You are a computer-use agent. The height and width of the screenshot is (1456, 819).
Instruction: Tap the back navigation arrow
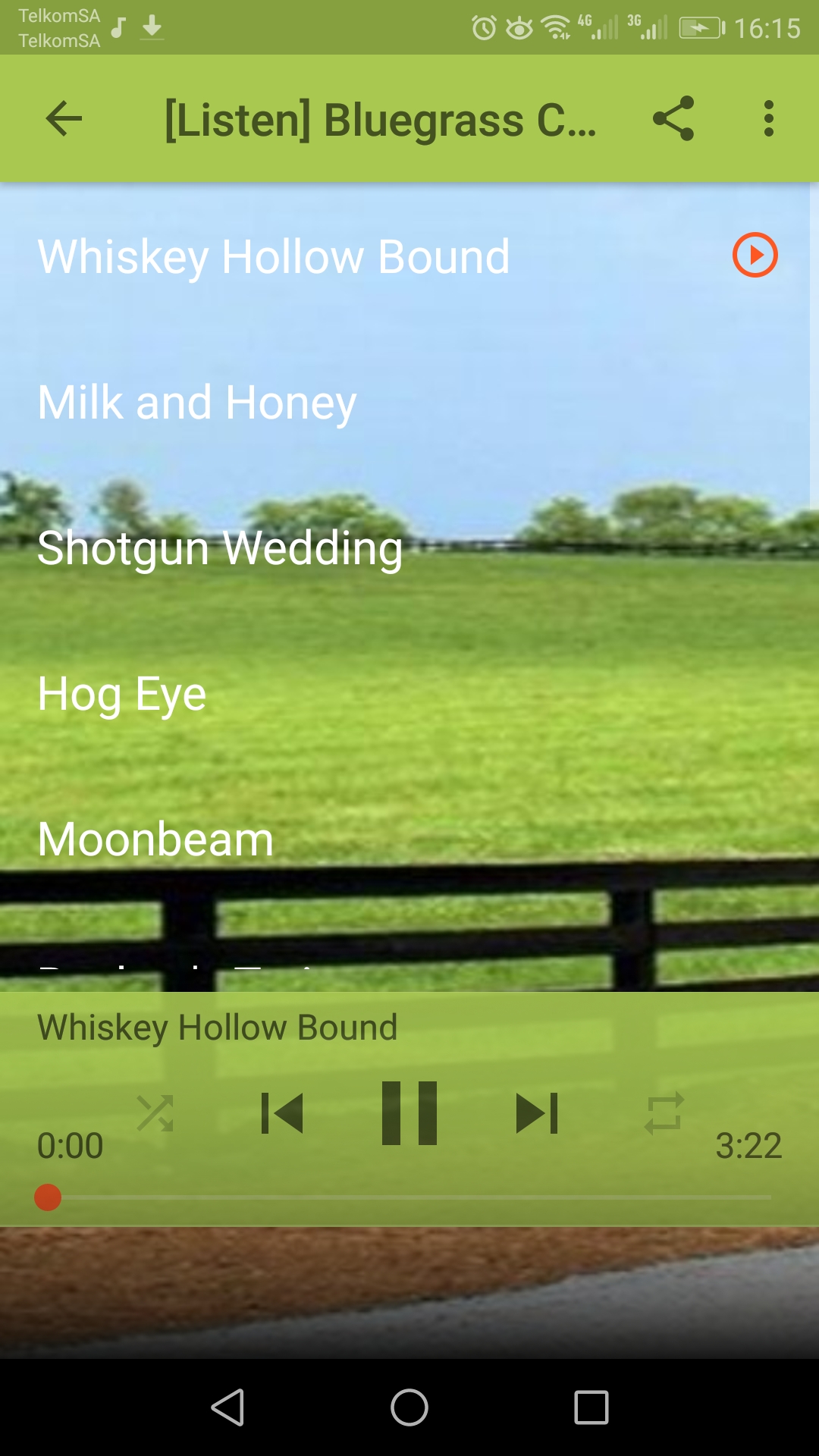64,119
